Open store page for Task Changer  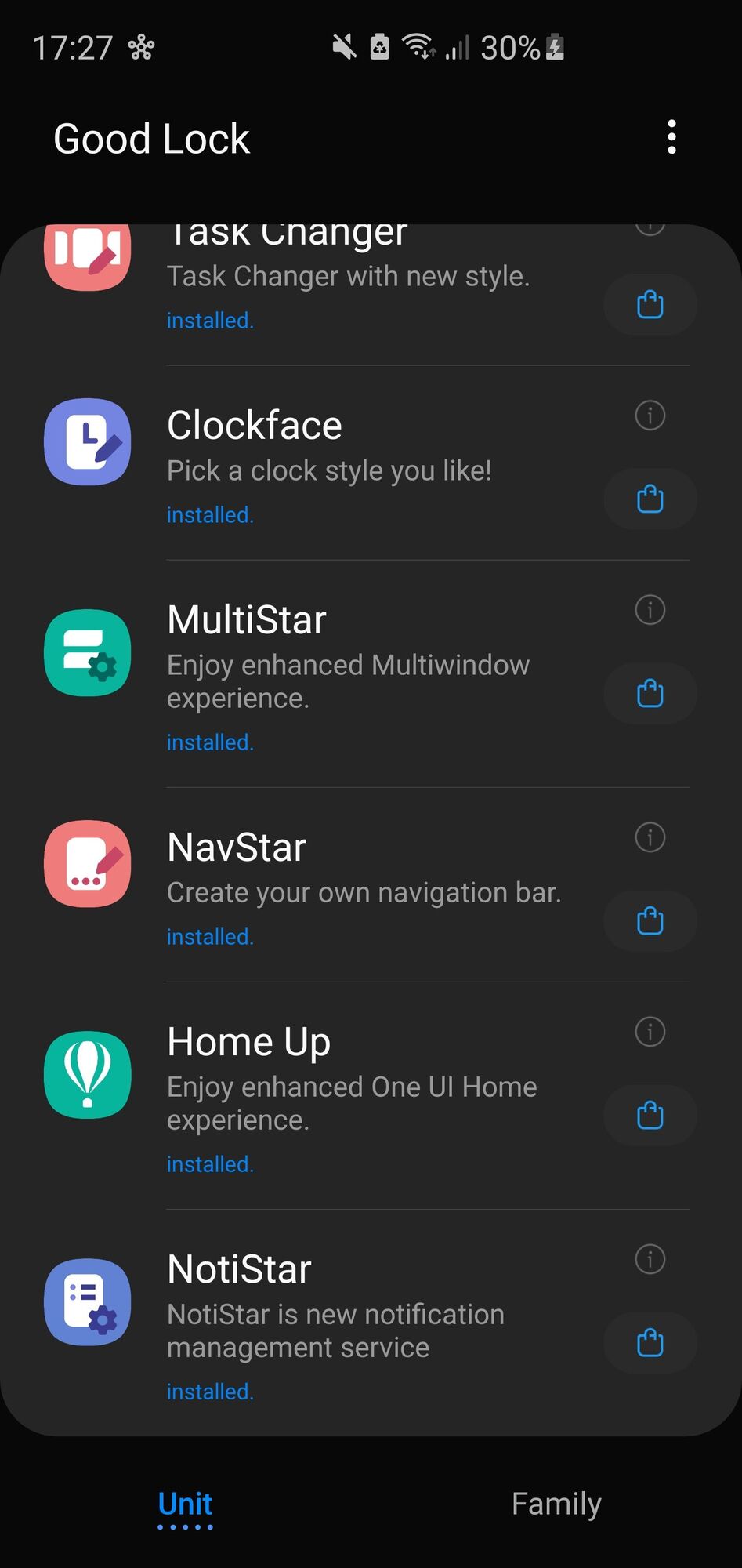(650, 304)
